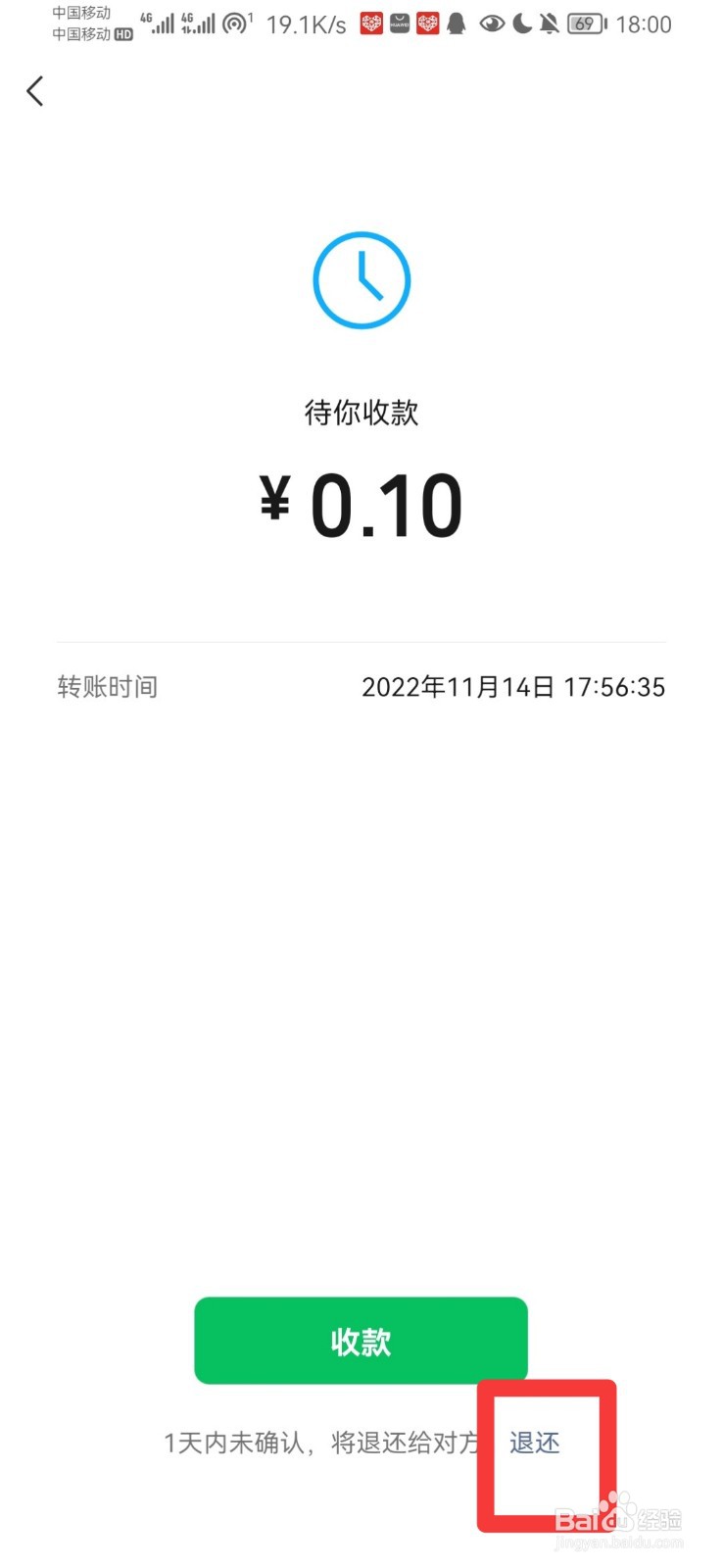The width and height of the screenshot is (723, 1568).
Task: Open the notification bell icon in status bar
Action: (x=455, y=23)
